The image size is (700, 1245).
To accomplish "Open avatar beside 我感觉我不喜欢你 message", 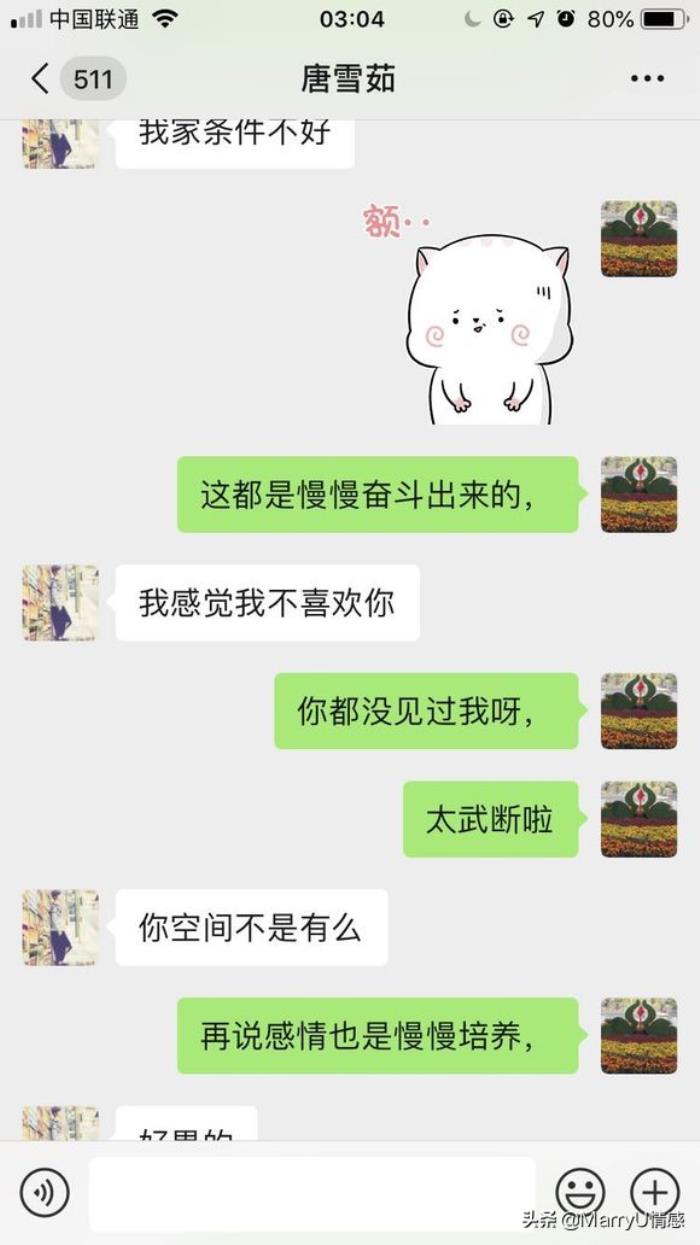I will coord(60,603).
